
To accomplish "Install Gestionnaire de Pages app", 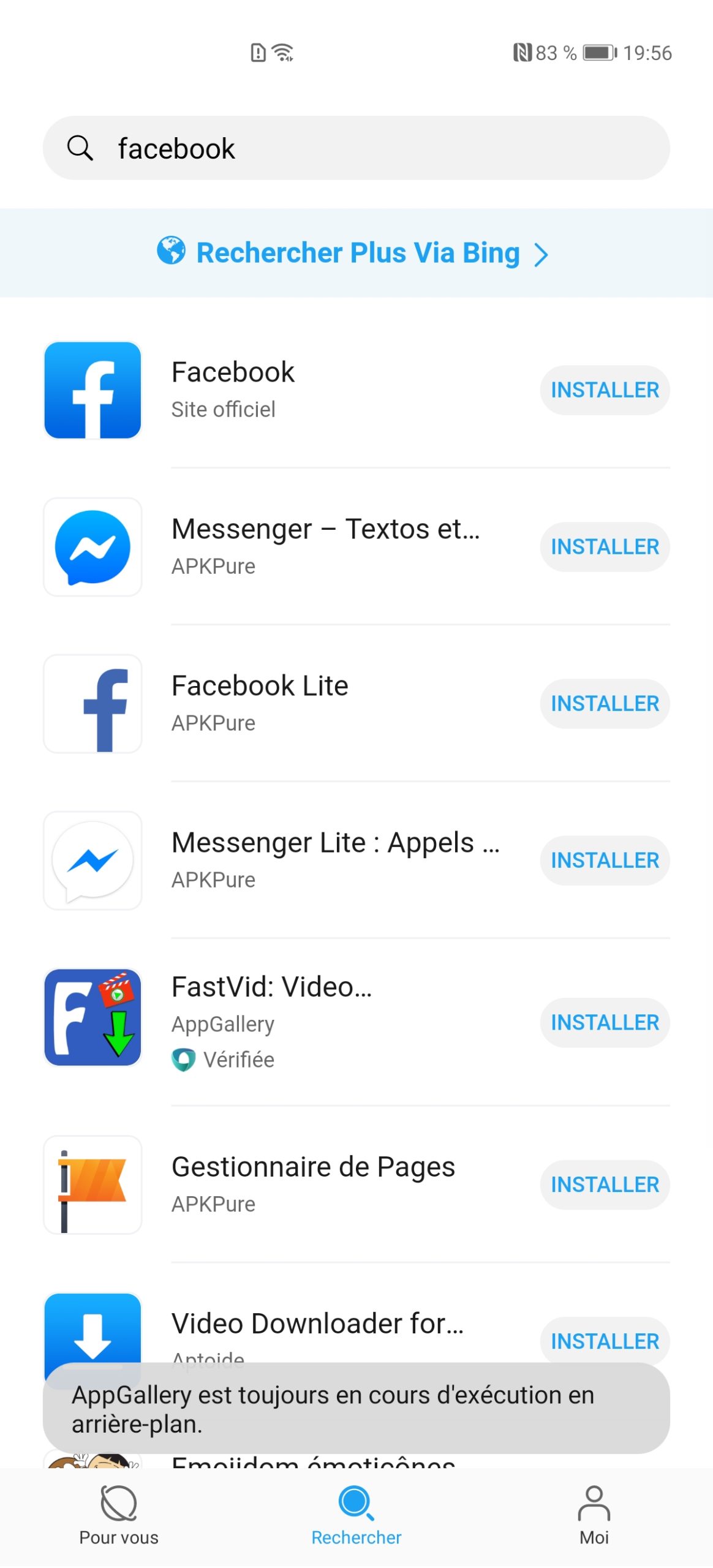I will [x=604, y=1185].
